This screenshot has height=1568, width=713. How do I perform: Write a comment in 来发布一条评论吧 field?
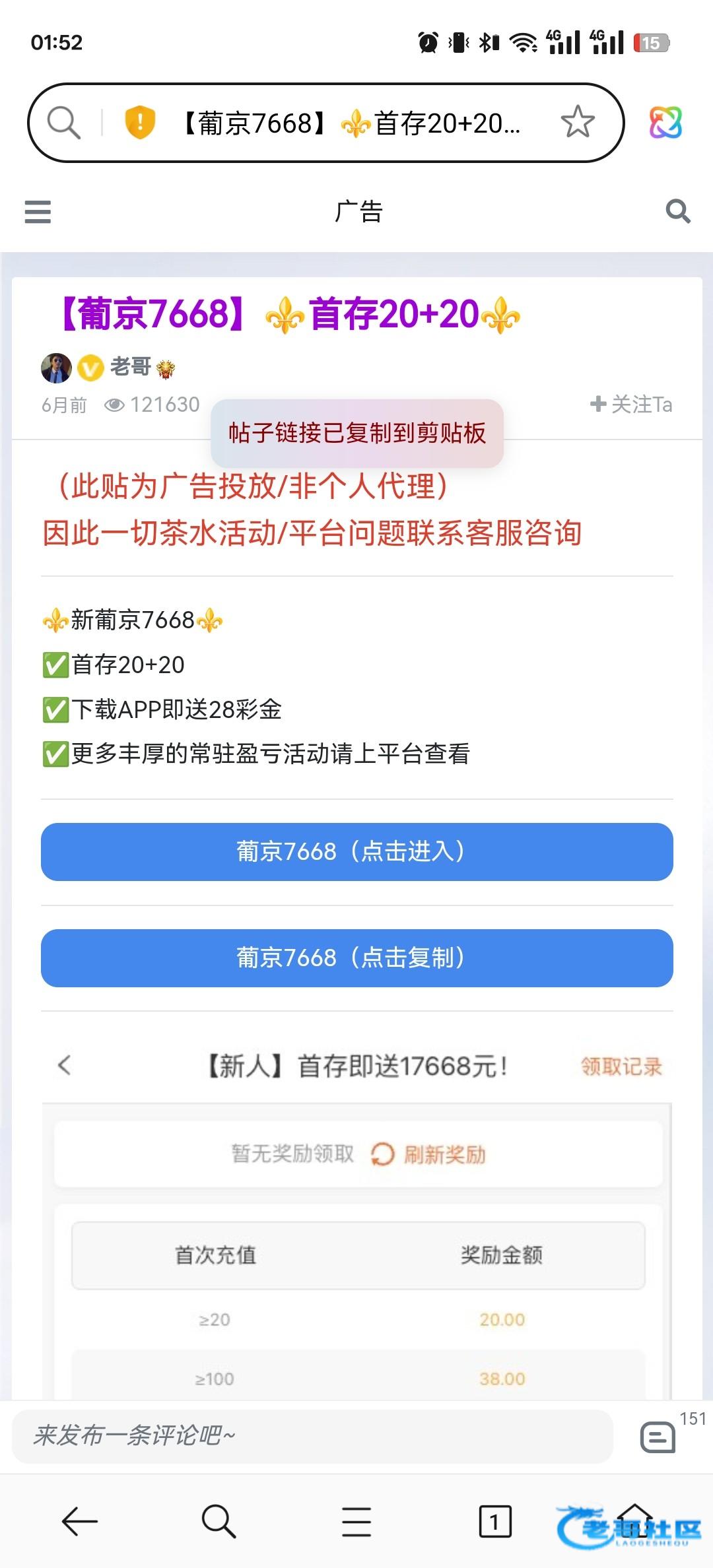point(312,1436)
